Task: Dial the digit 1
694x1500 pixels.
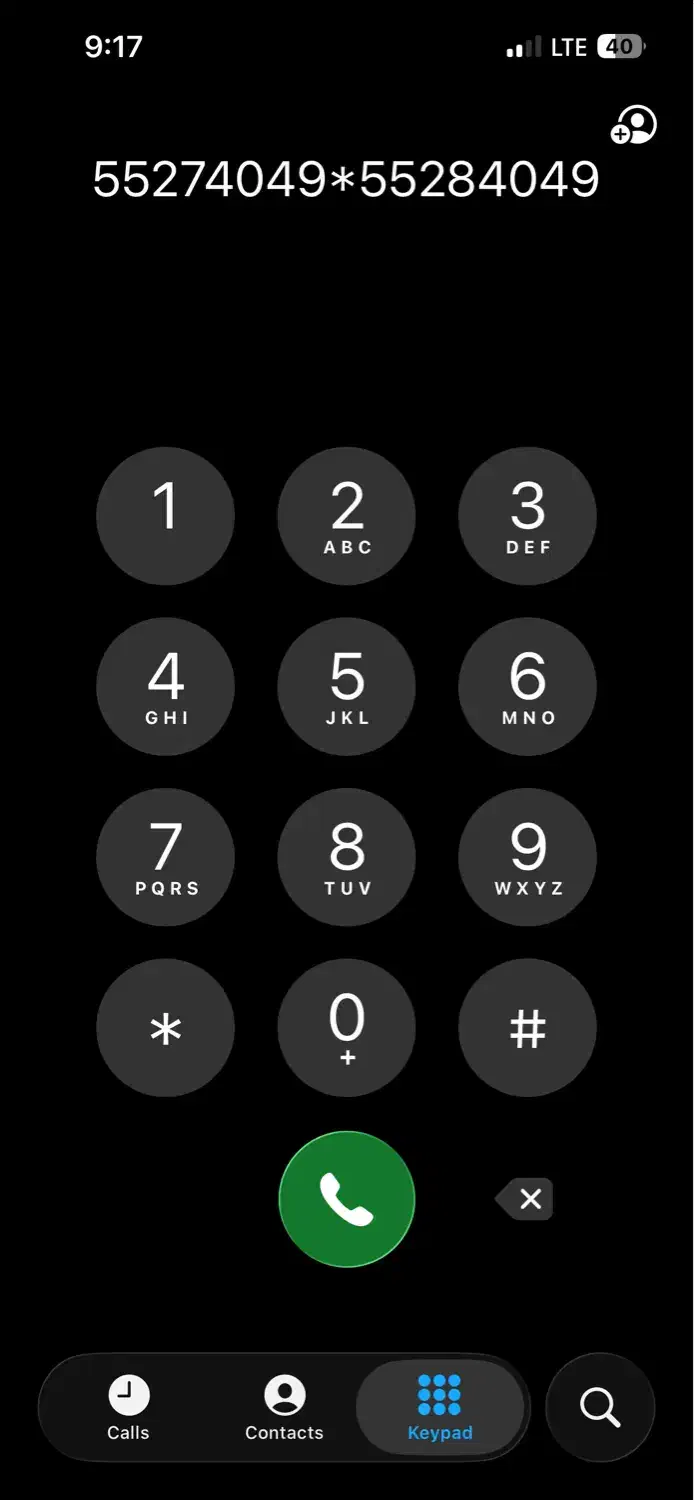Action: click(x=165, y=516)
